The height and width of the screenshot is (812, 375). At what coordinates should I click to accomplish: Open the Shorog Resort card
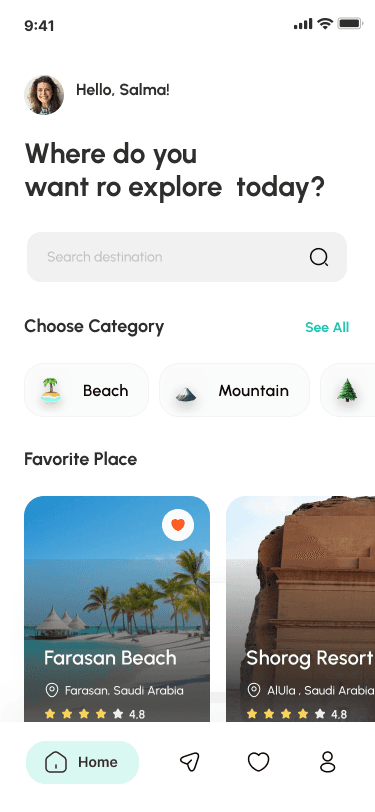pos(300,608)
